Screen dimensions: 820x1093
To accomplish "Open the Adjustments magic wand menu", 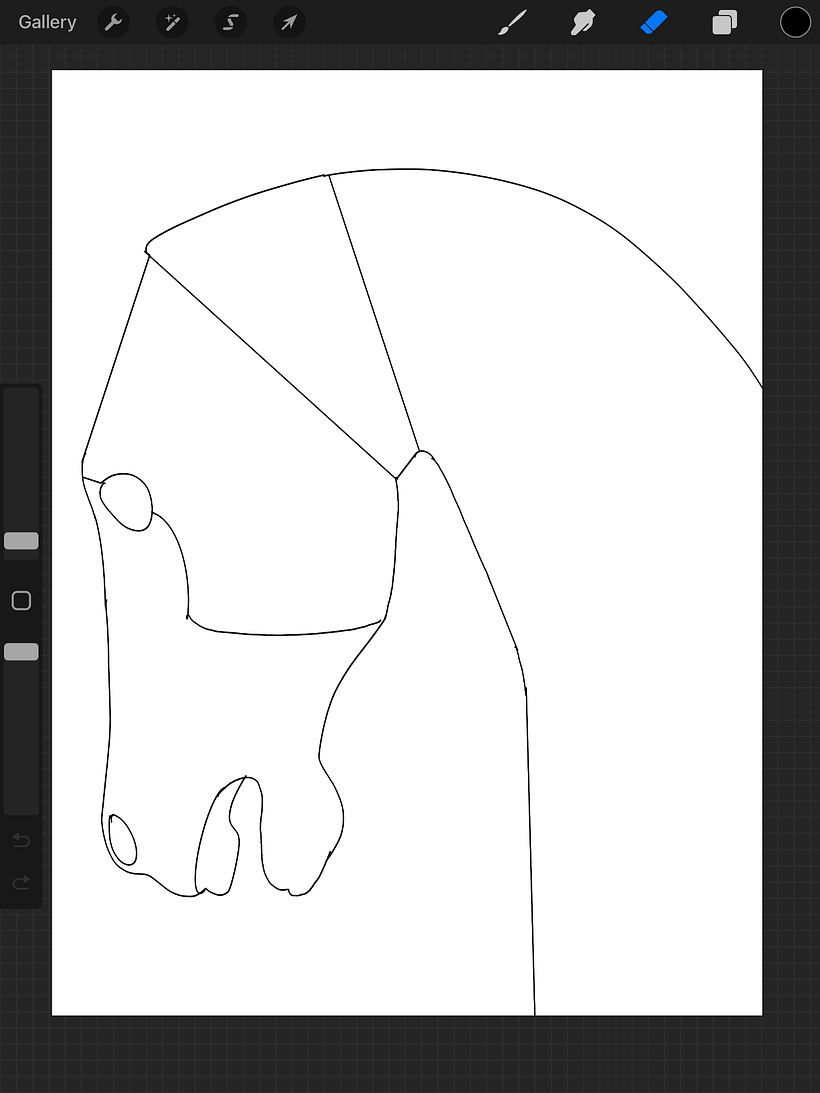I will pyautogui.click(x=172, y=22).
